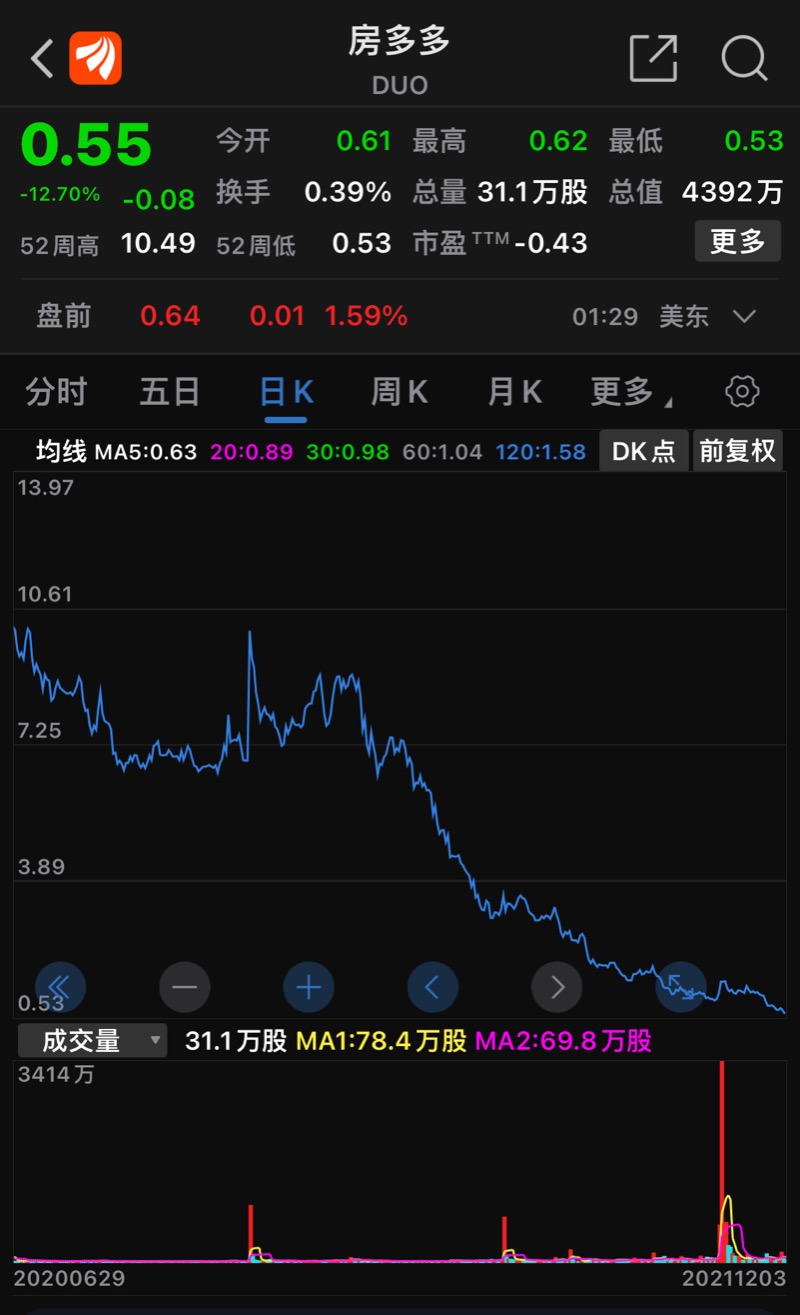
Task: Switch to the 周K chart tab
Action: click(x=399, y=392)
